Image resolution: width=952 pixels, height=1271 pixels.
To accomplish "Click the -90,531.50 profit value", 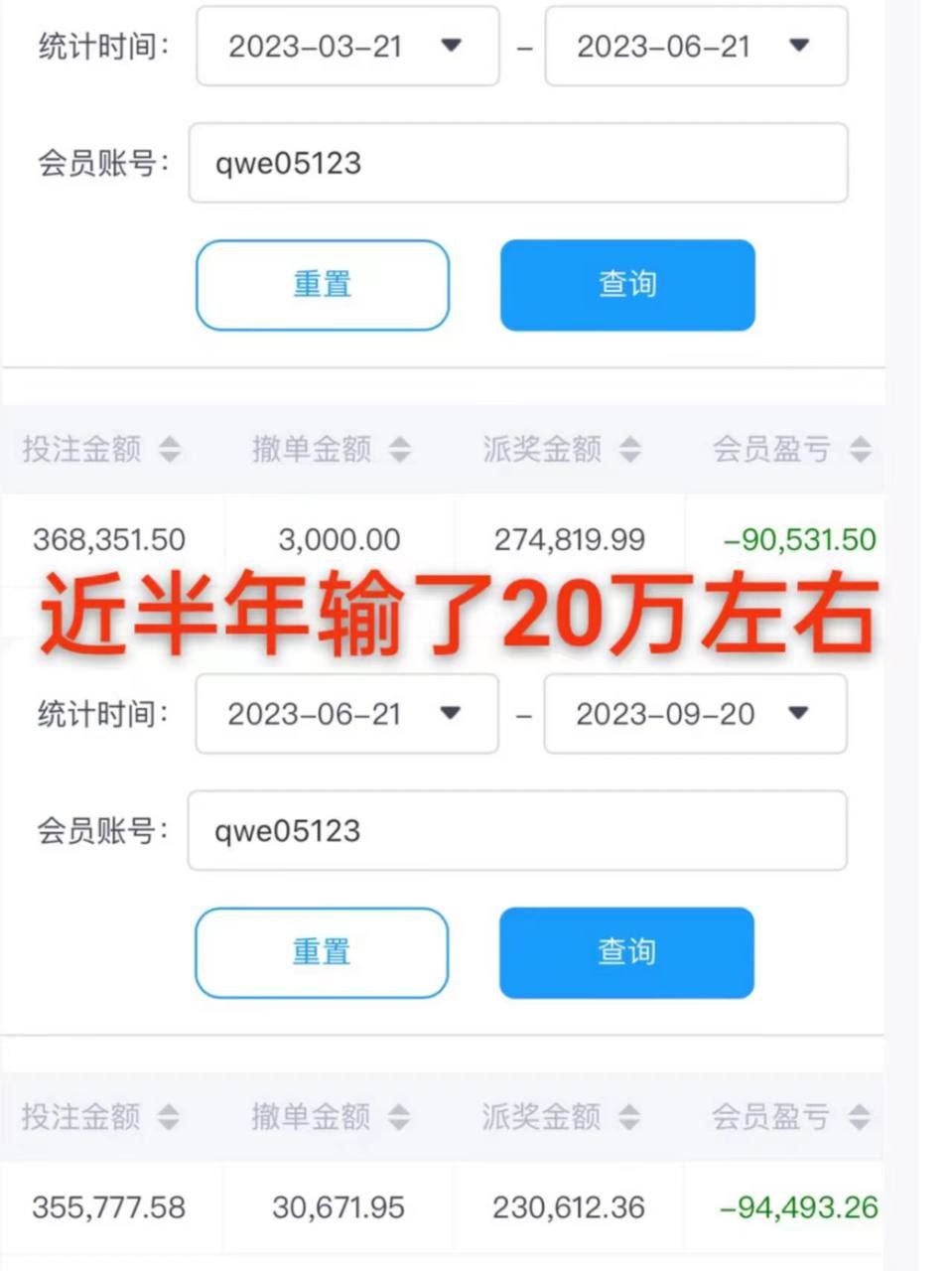I will click(798, 539).
